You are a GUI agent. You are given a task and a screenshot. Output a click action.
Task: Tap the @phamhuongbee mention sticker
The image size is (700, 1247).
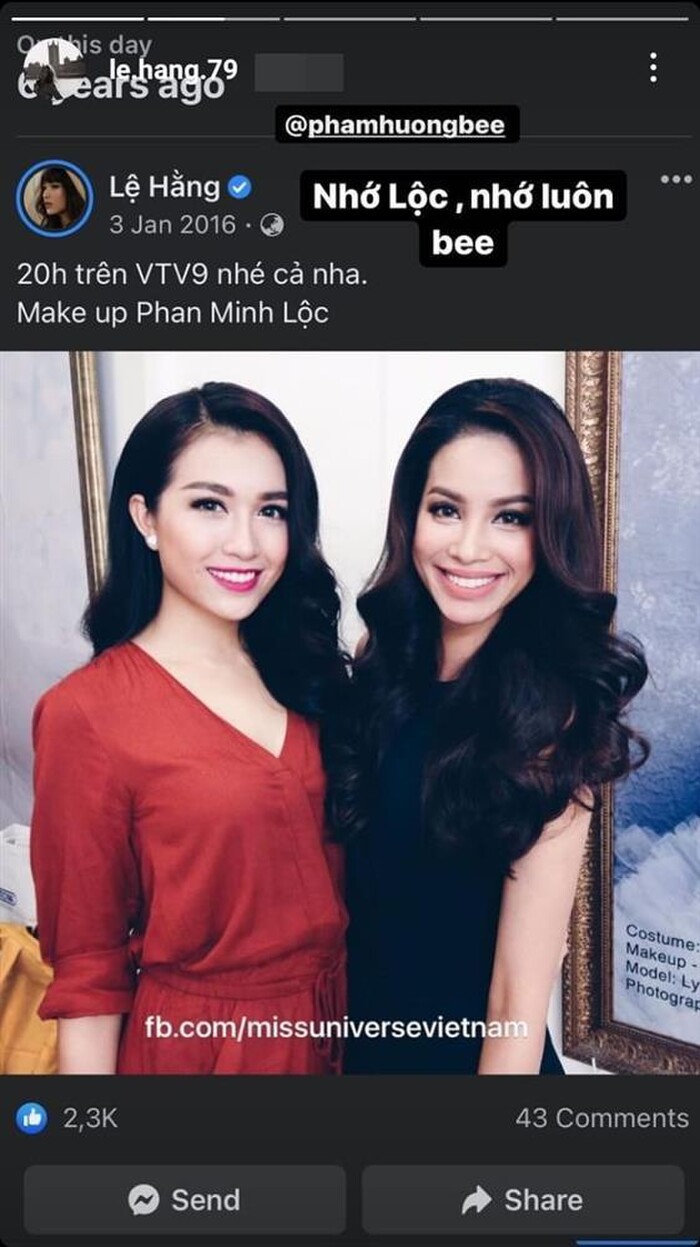[395, 127]
